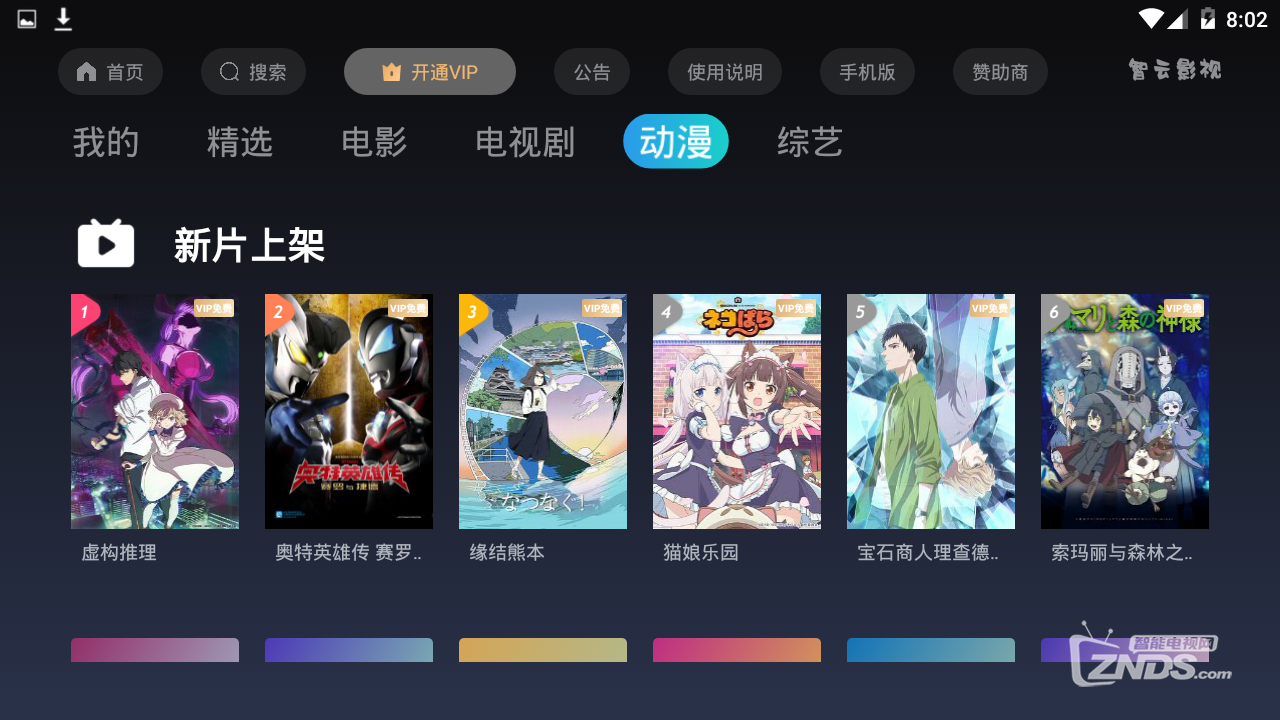Switch to the 精选 tab
1280x720 pixels.
[240, 142]
